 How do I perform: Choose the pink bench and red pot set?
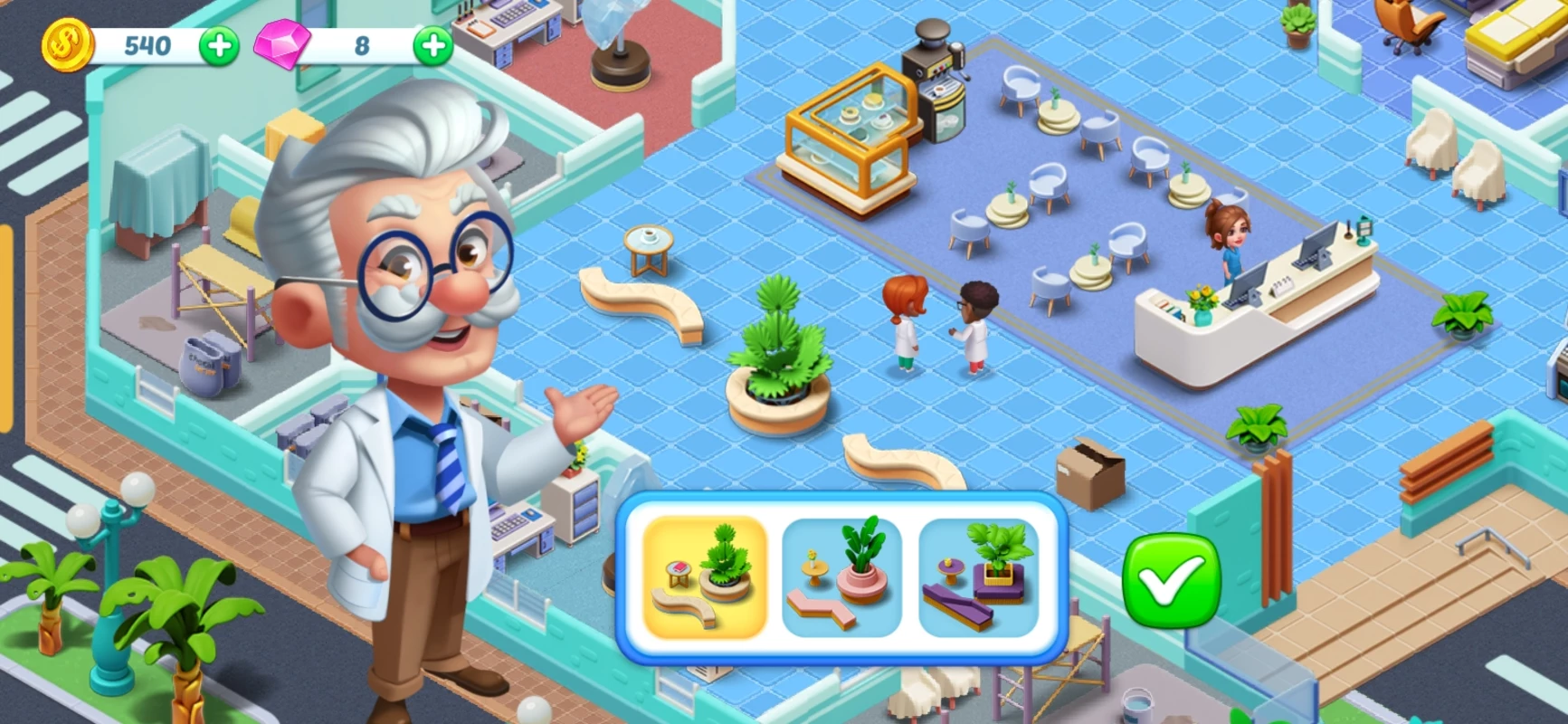tap(841, 577)
